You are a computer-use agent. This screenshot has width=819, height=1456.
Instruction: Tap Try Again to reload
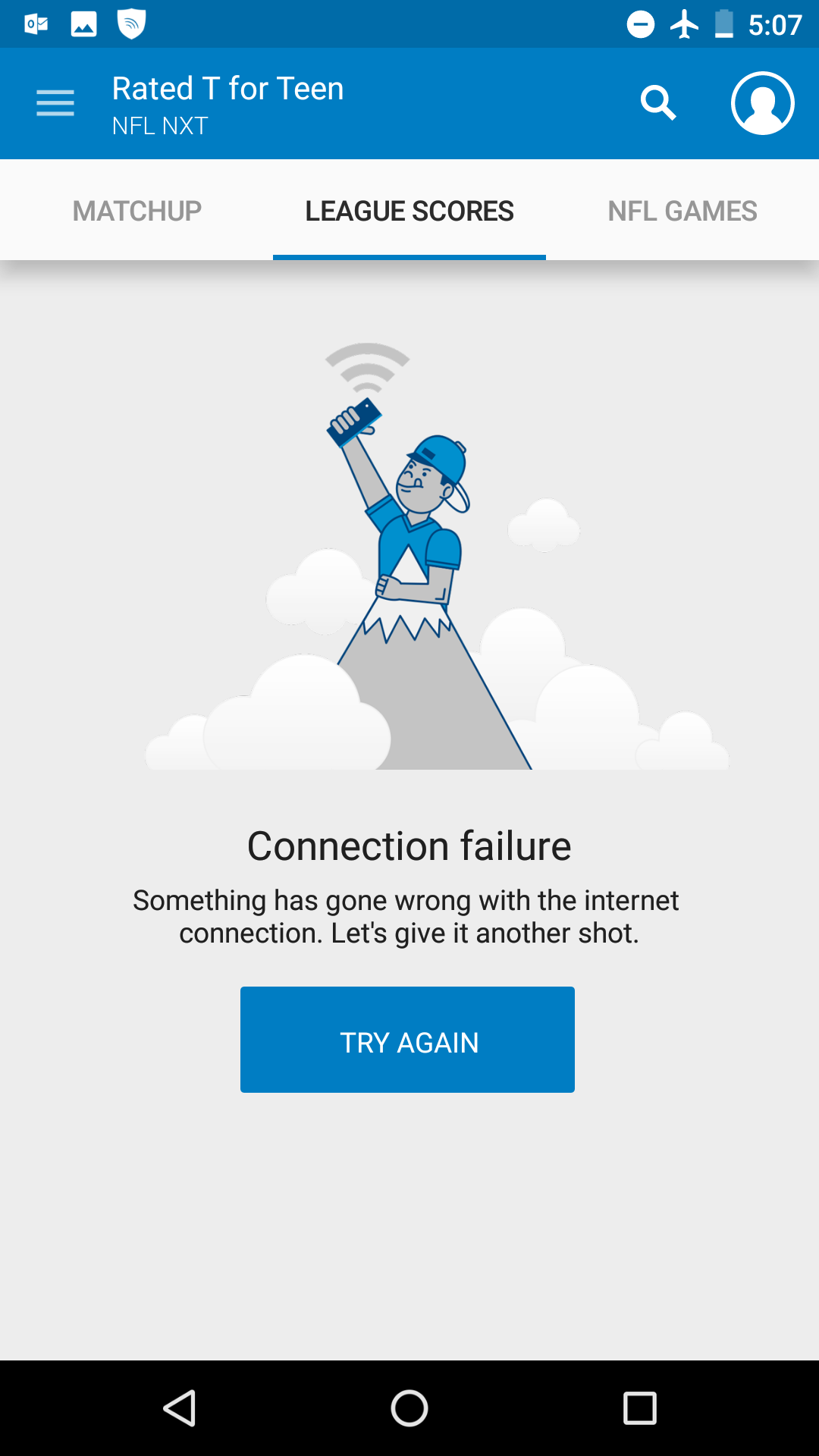[x=407, y=1040]
